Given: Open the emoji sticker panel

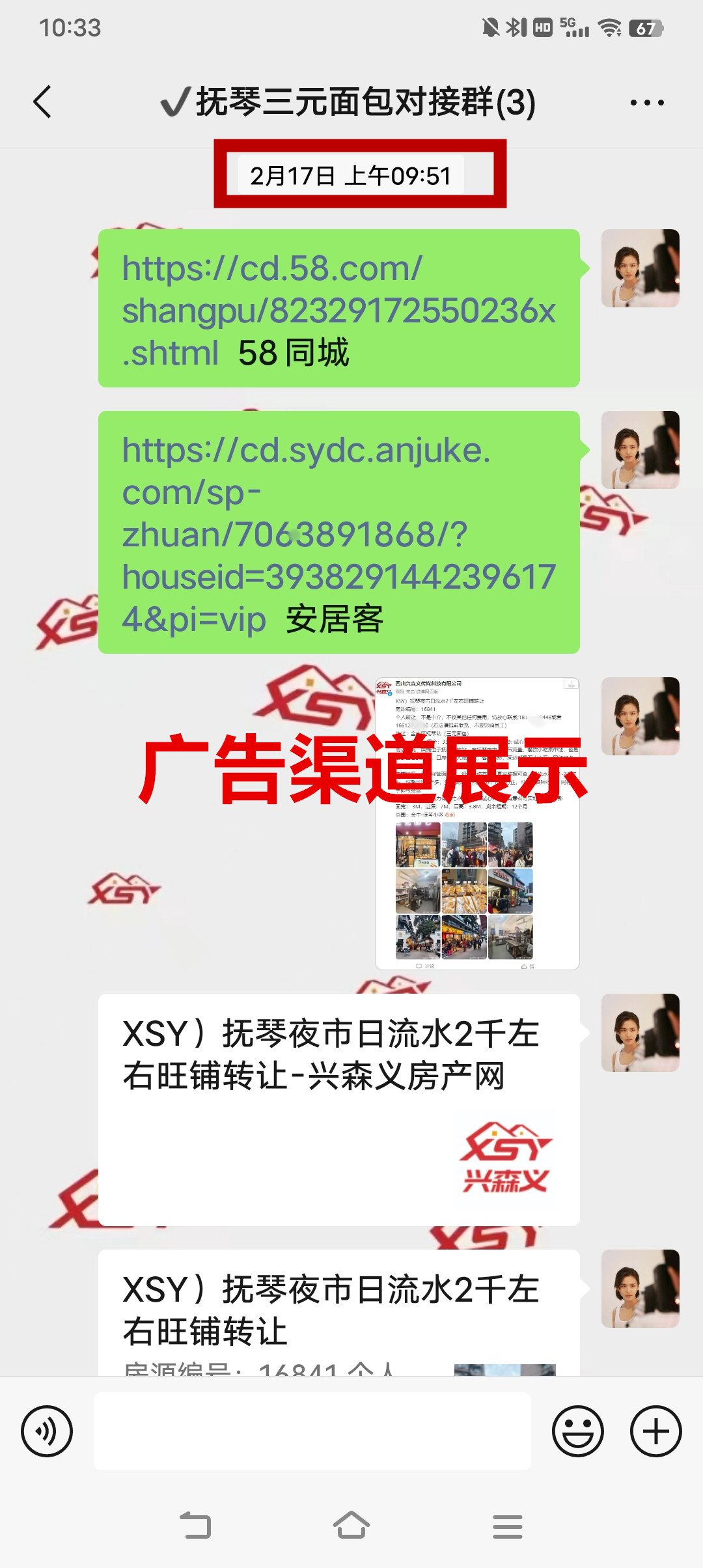Looking at the screenshot, I should tap(578, 1431).
